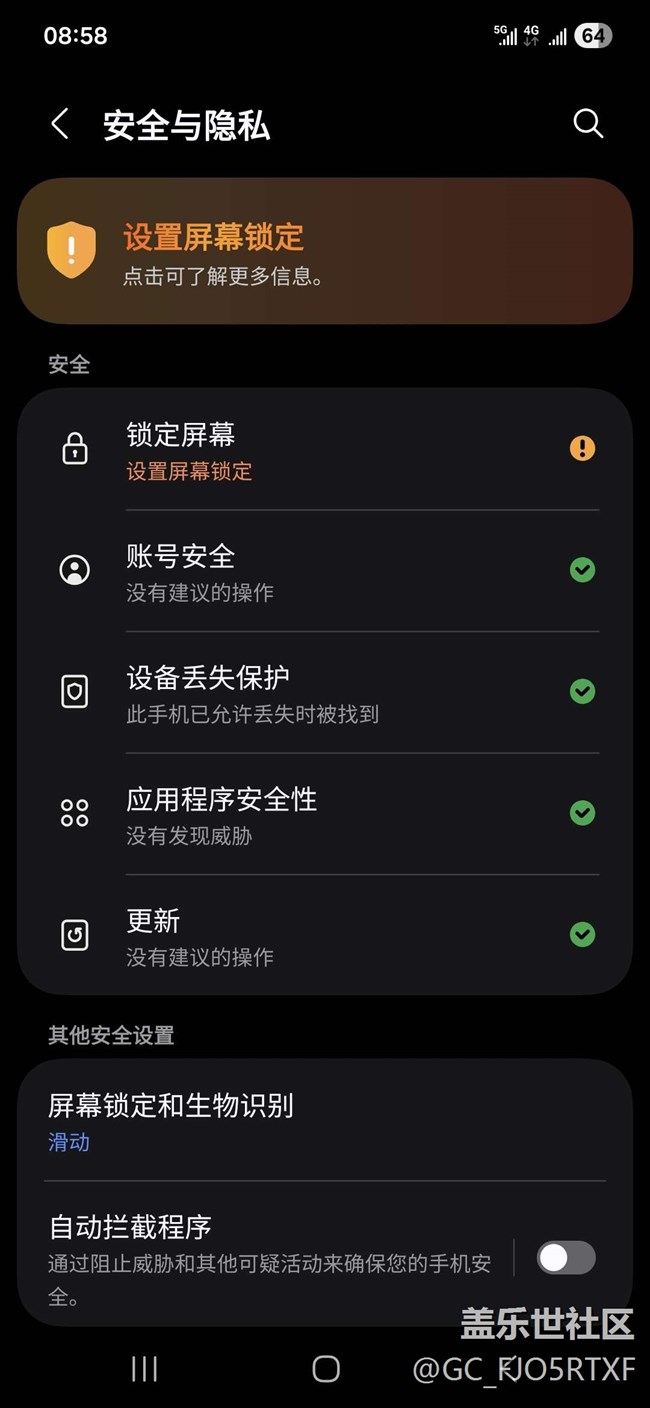The image size is (650, 1408).
Task: Open the 锁定屏幕 row
Action: [325, 449]
